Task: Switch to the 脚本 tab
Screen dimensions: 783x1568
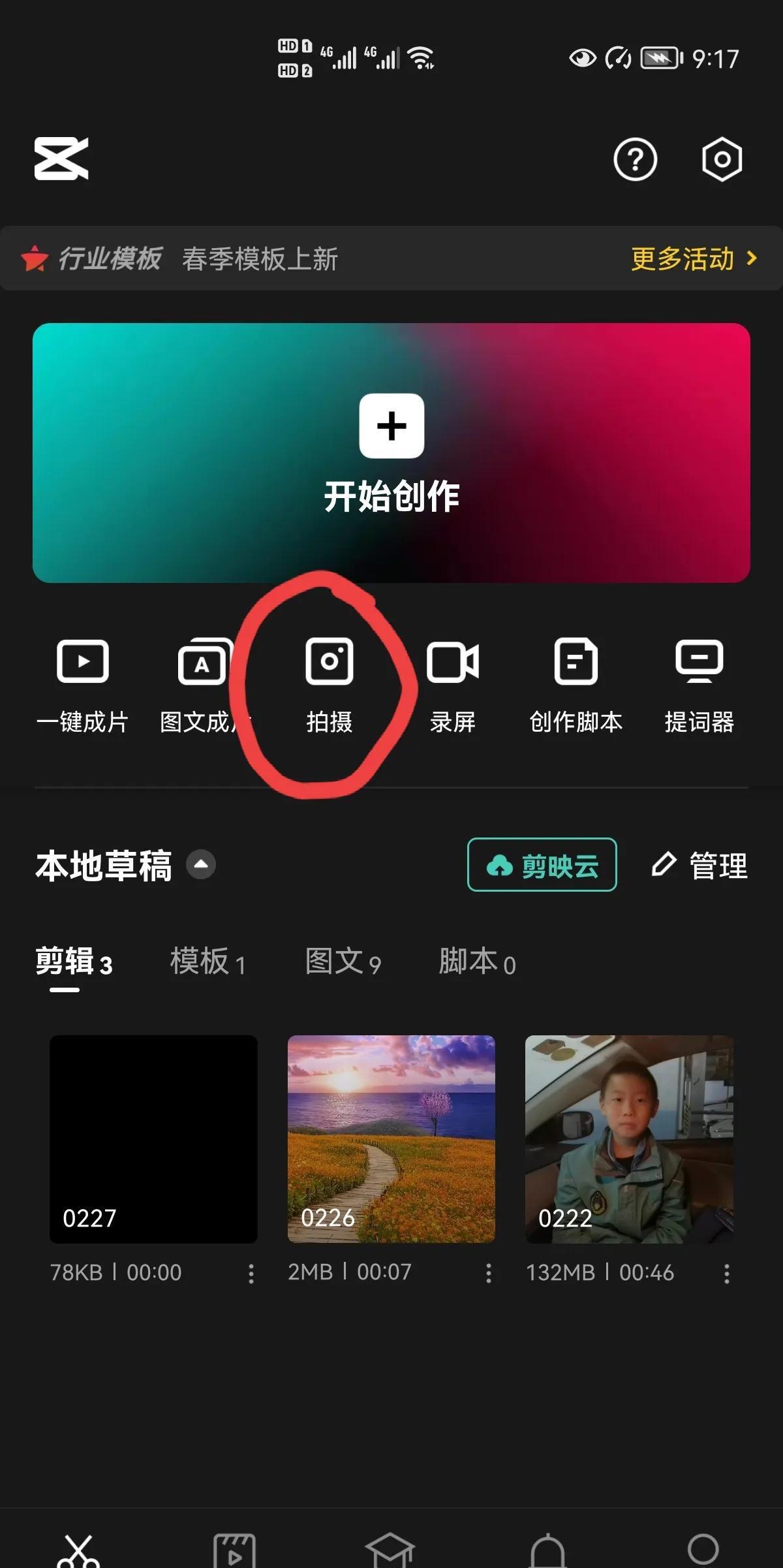Action: point(477,962)
